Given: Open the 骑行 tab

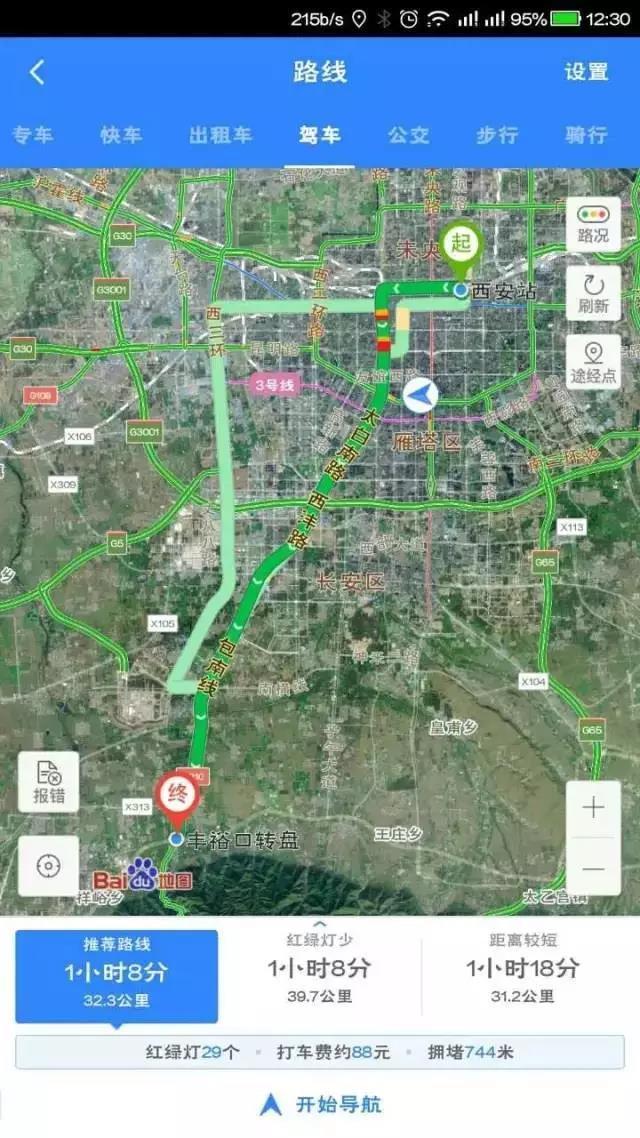Looking at the screenshot, I should click(586, 134).
